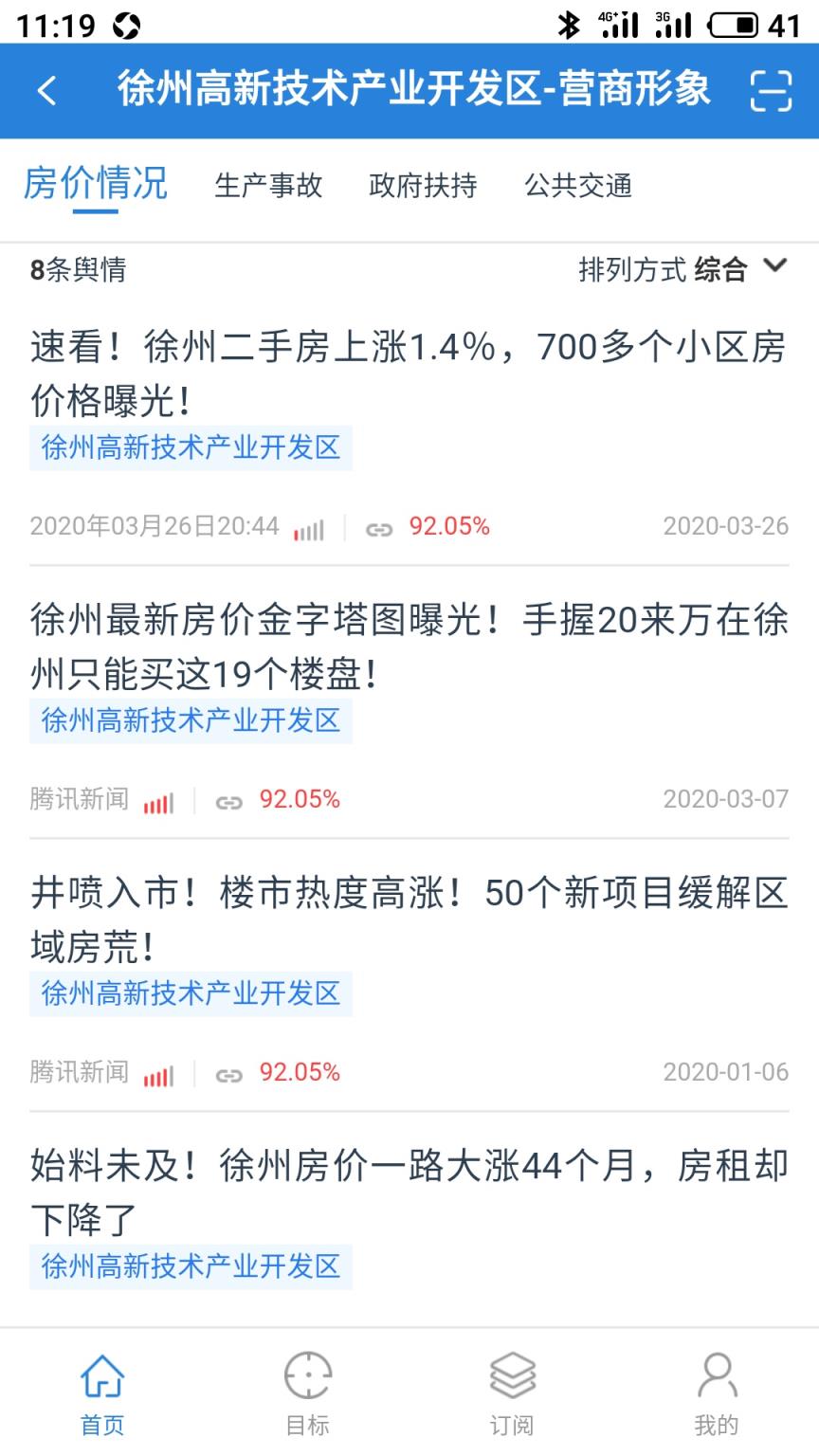Click the down chevron beside 综合

pos(773,270)
